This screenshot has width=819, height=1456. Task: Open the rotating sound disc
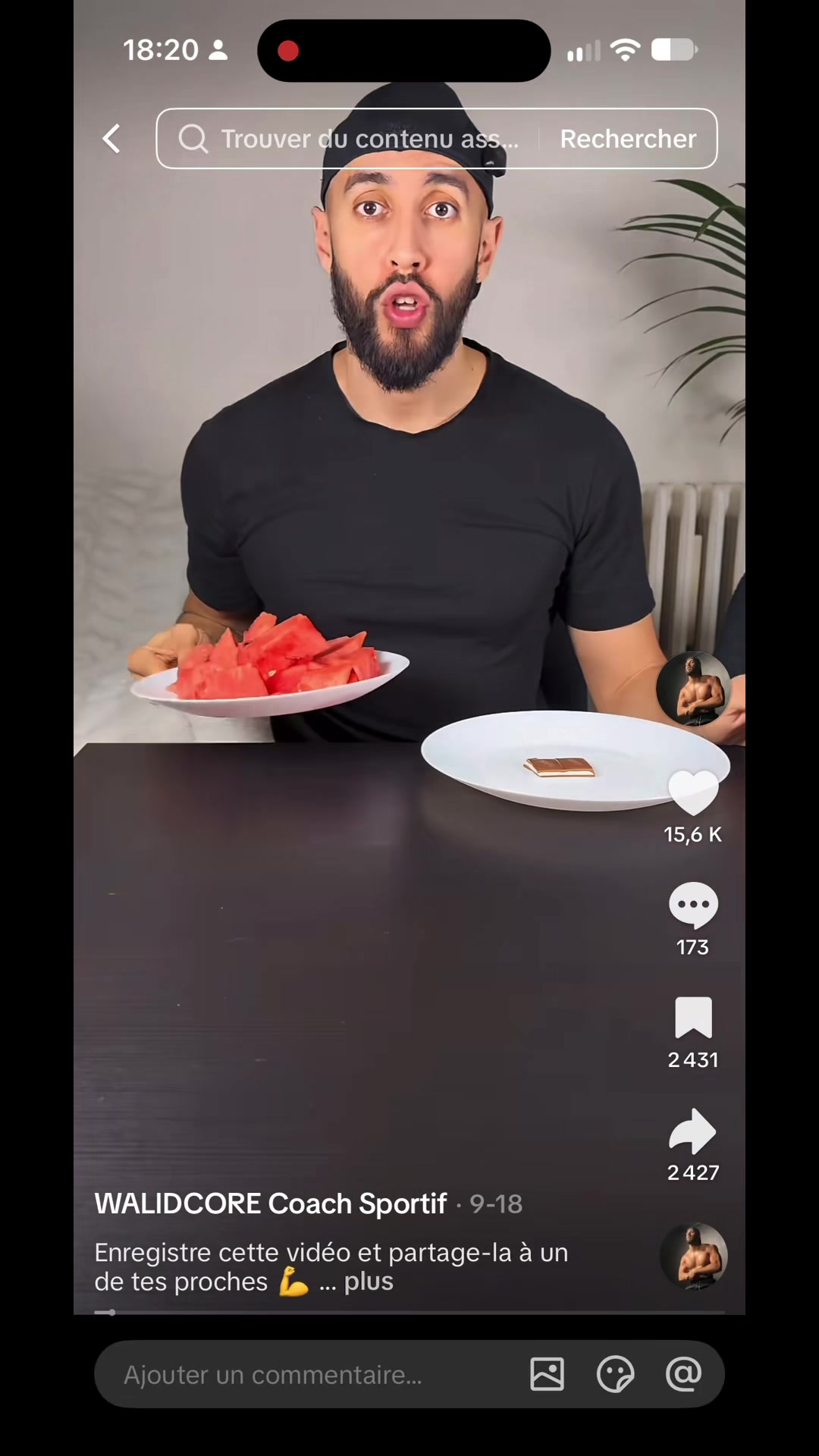(694, 1257)
